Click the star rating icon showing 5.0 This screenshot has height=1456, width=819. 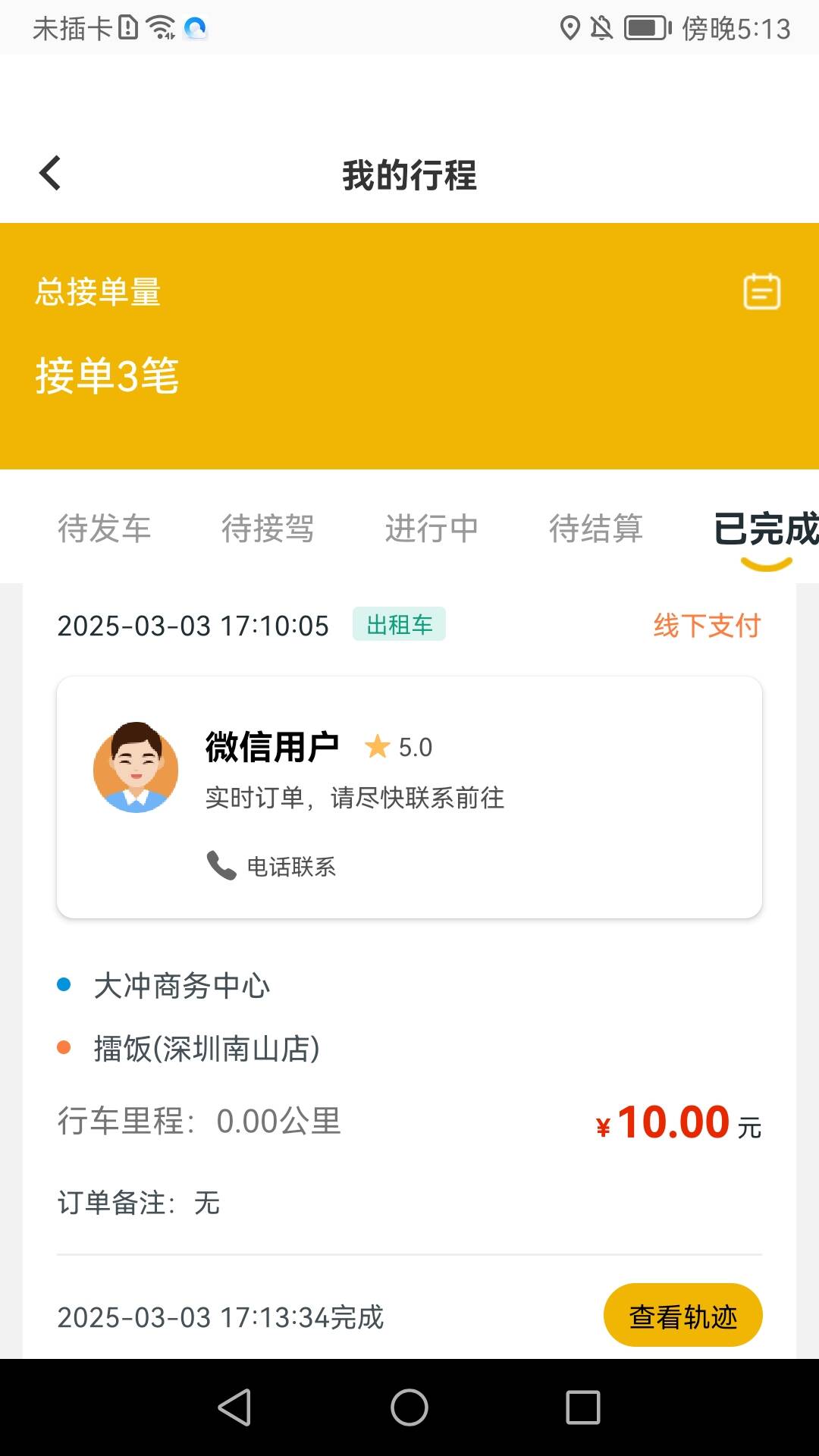pyautogui.click(x=377, y=746)
